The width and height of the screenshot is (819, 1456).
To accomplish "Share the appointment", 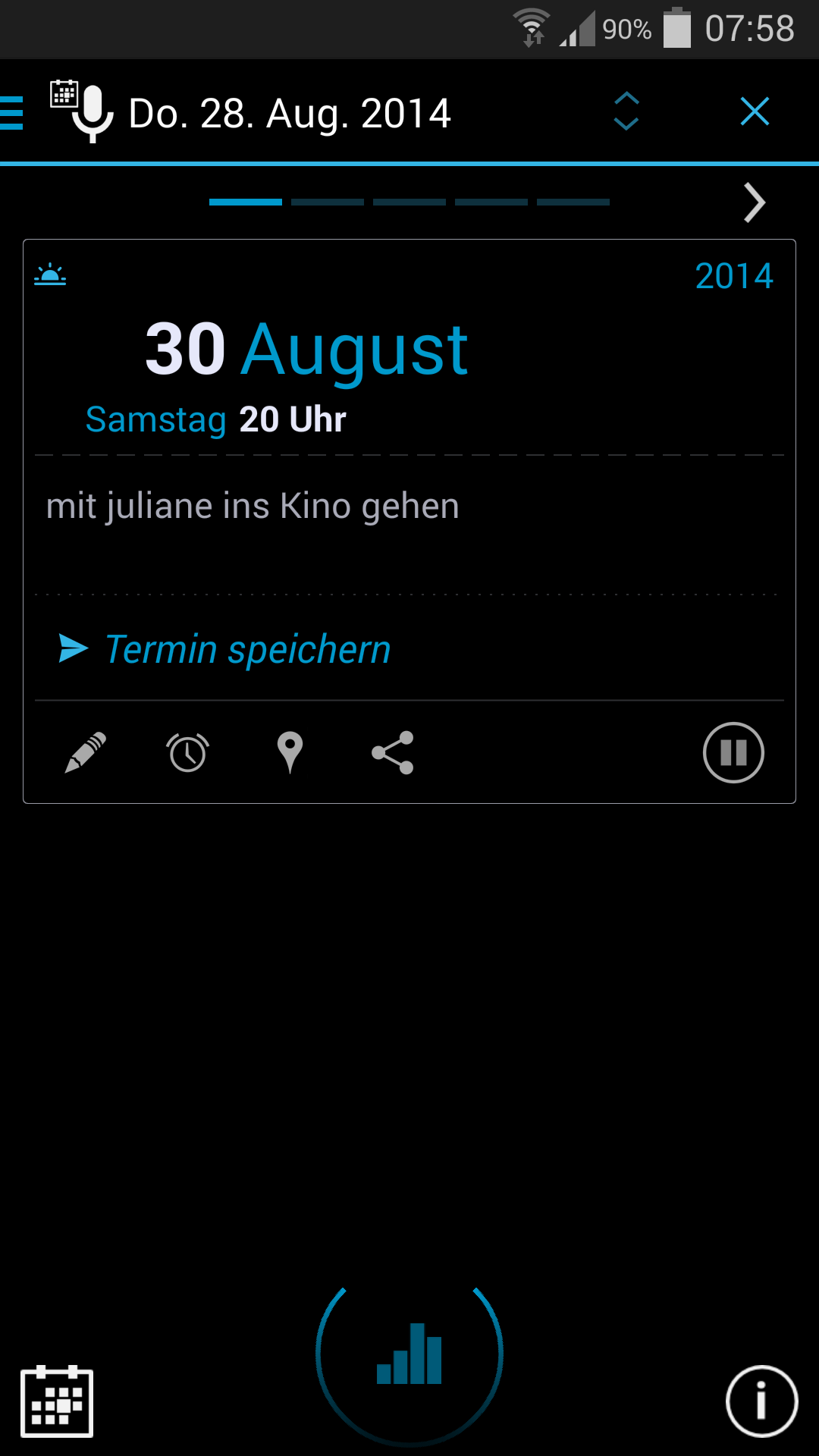I will click(393, 752).
